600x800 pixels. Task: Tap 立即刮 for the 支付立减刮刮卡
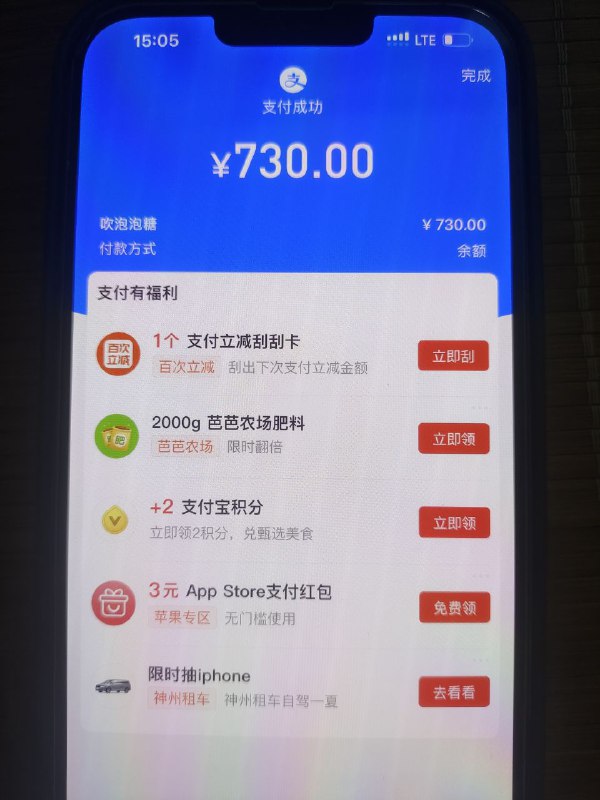coord(453,356)
